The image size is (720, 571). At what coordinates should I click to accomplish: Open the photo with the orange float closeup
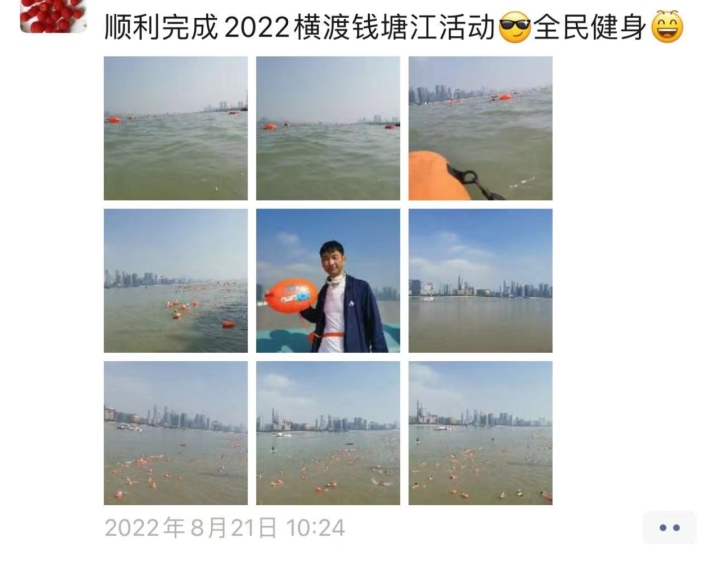pyautogui.click(x=480, y=128)
